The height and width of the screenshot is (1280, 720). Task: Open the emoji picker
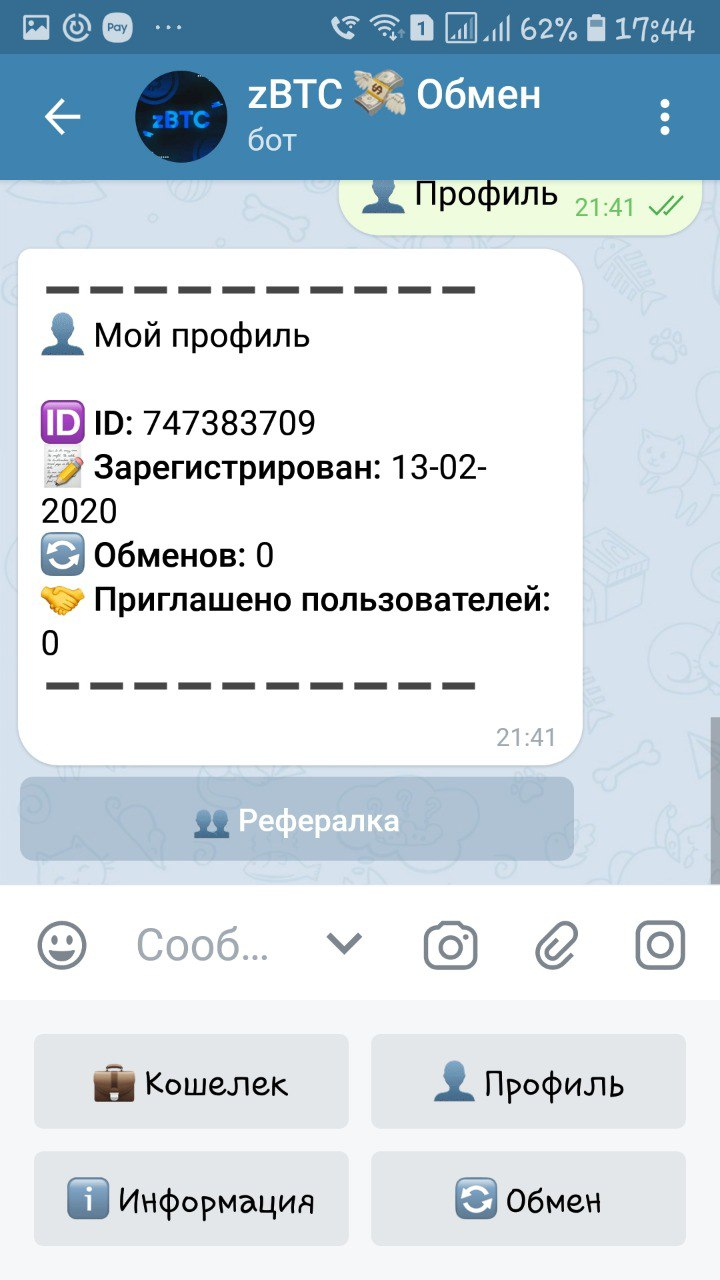coord(62,945)
